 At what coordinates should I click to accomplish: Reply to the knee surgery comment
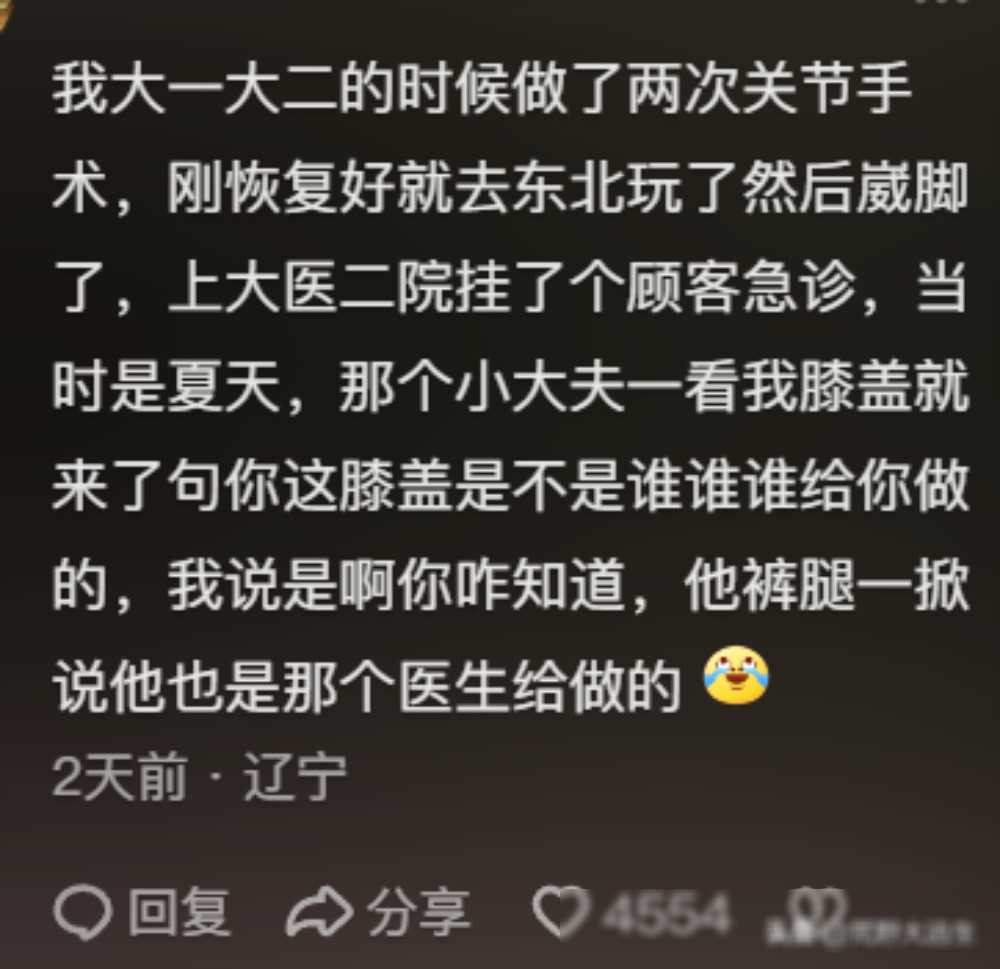point(140,912)
